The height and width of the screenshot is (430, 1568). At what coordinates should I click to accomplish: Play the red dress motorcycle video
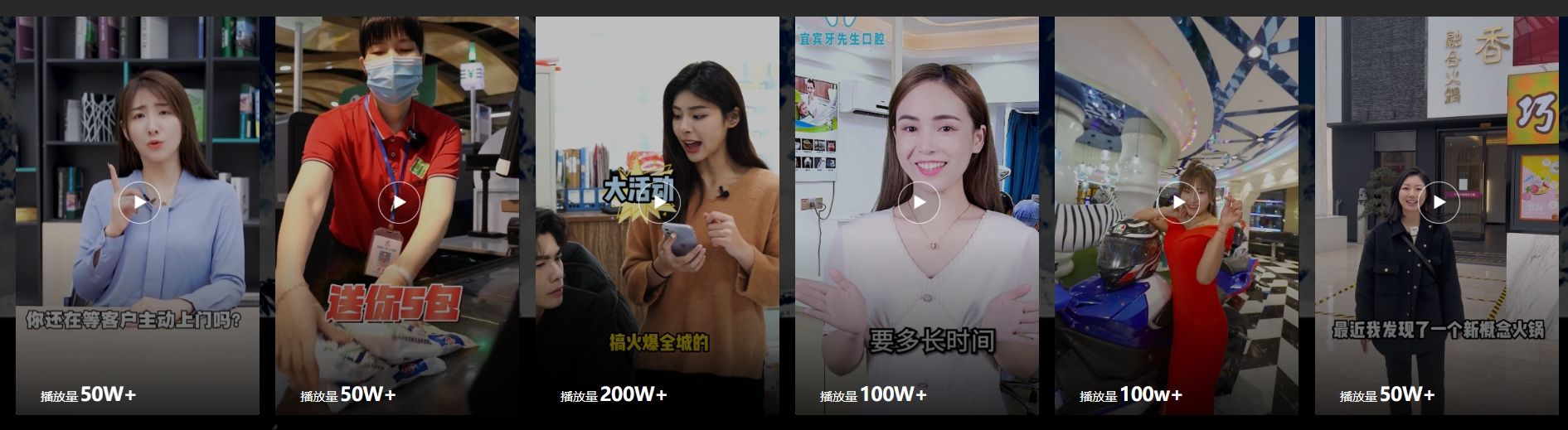(1178, 202)
